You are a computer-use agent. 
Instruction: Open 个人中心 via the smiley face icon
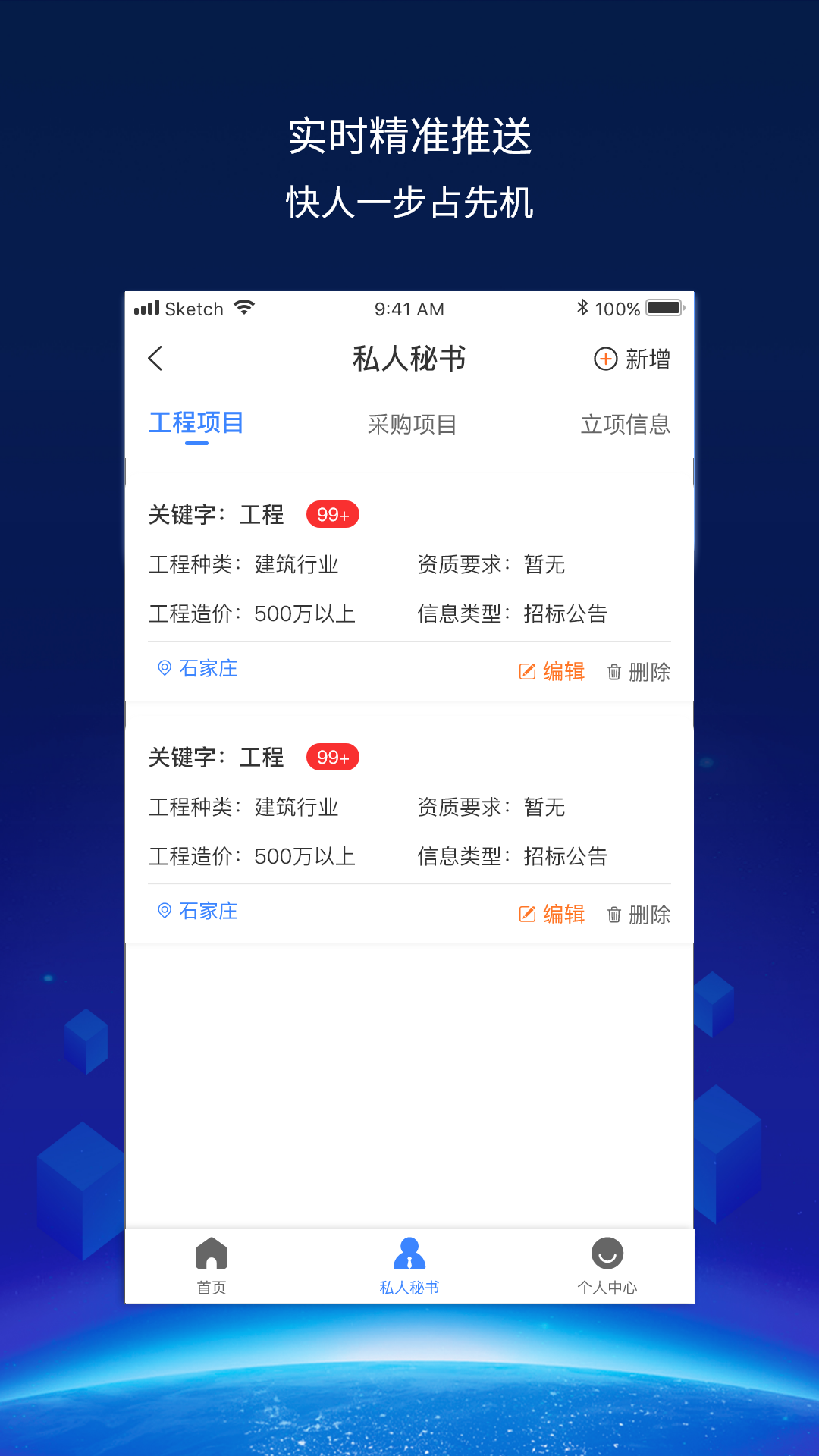[607, 1254]
